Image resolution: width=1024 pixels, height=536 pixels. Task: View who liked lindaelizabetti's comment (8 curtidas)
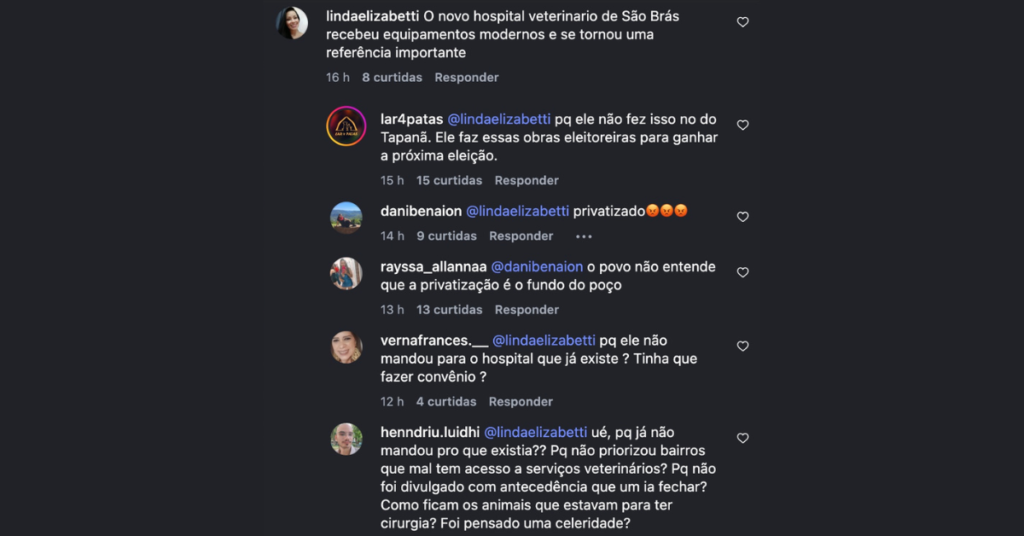(x=392, y=77)
